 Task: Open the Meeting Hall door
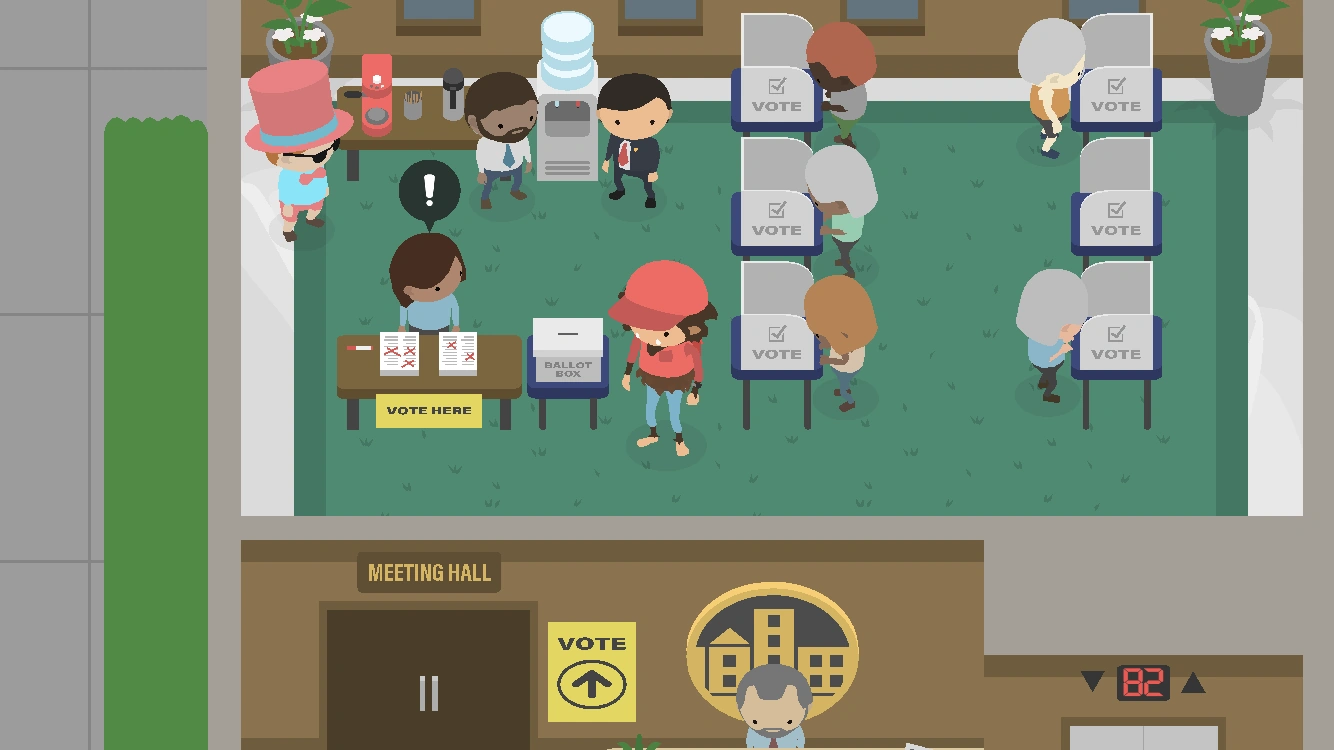(428, 678)
